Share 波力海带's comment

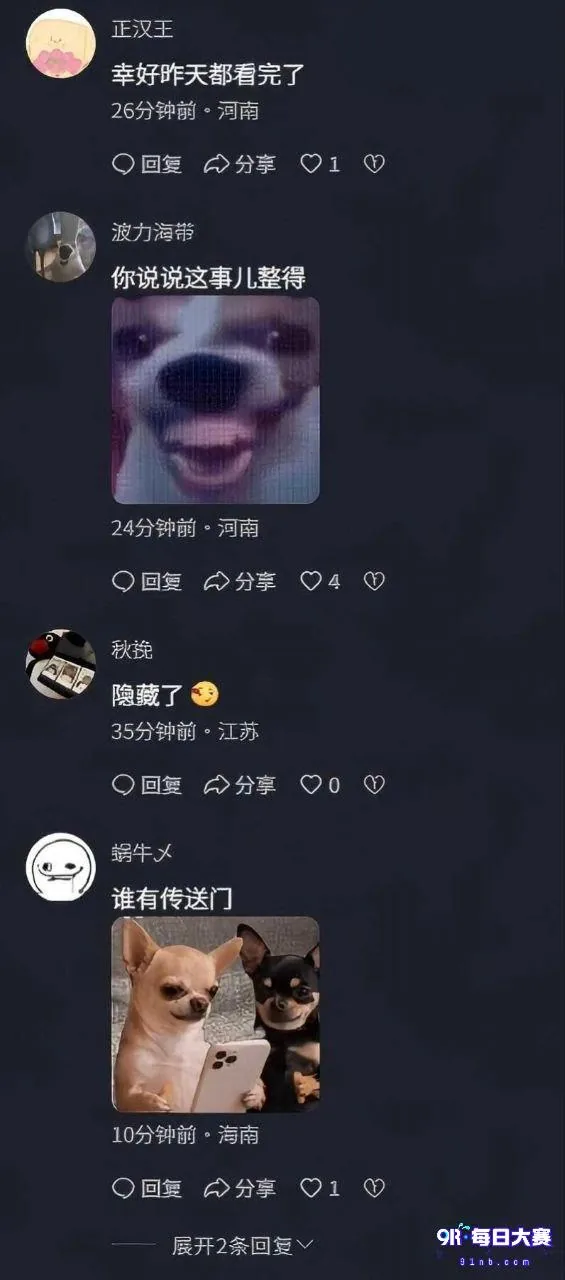[240, 581]
